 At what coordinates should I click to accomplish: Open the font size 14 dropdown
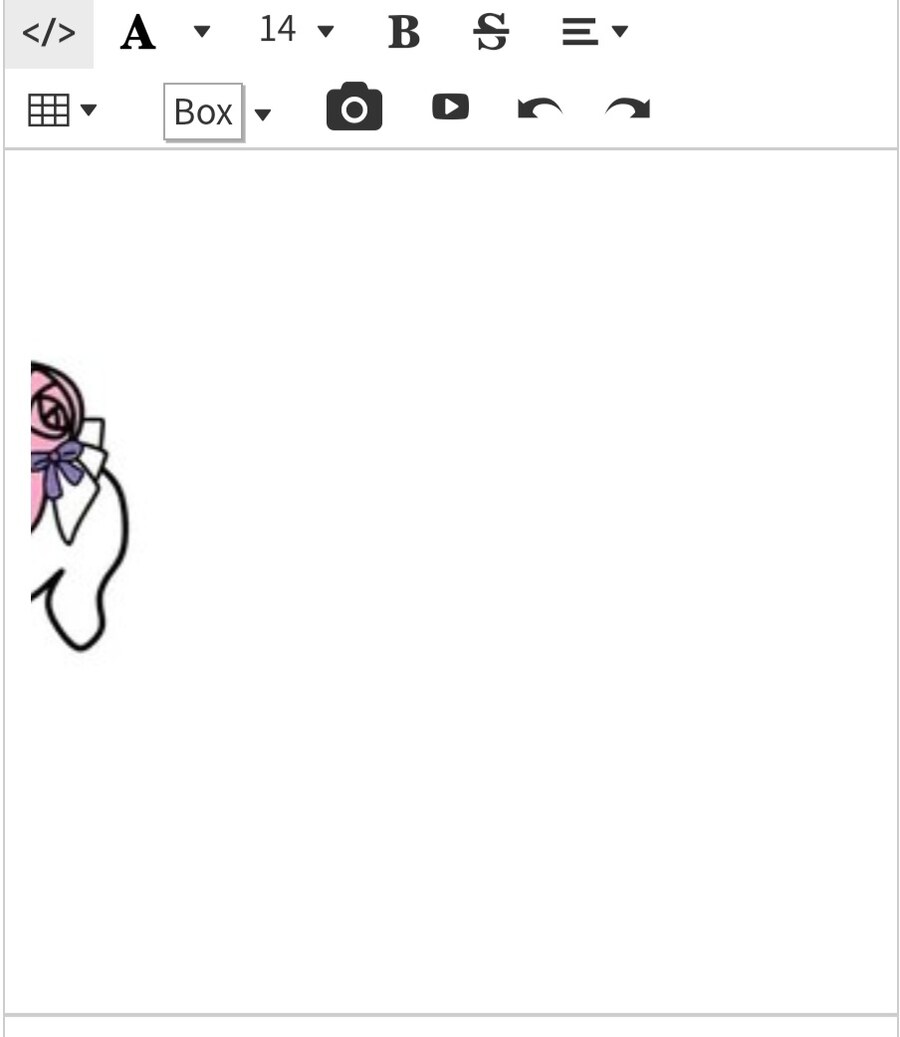[x=295, y=31]
